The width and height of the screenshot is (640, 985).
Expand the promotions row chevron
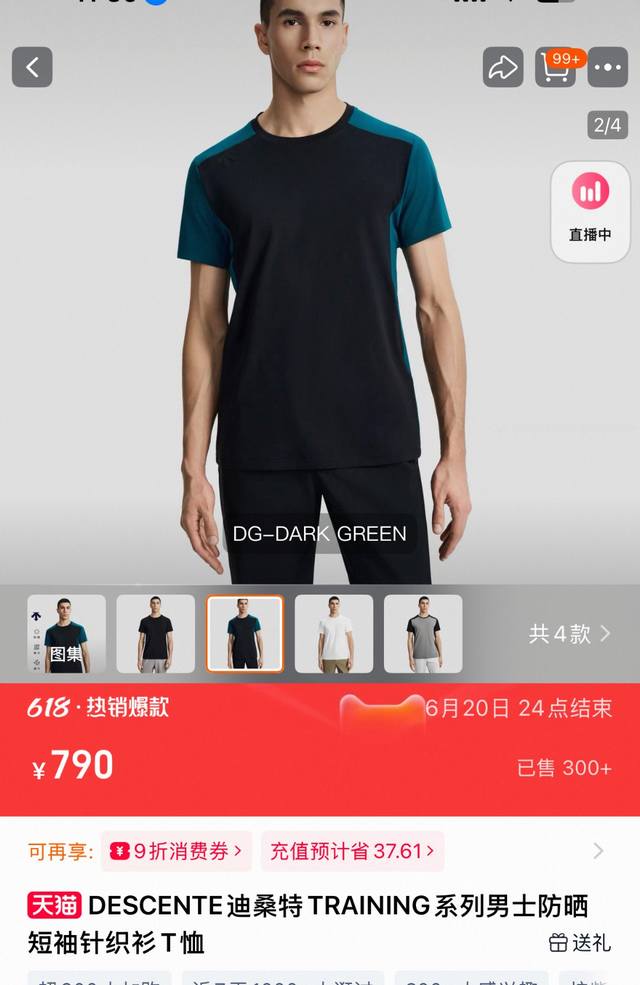click(598, 851)
